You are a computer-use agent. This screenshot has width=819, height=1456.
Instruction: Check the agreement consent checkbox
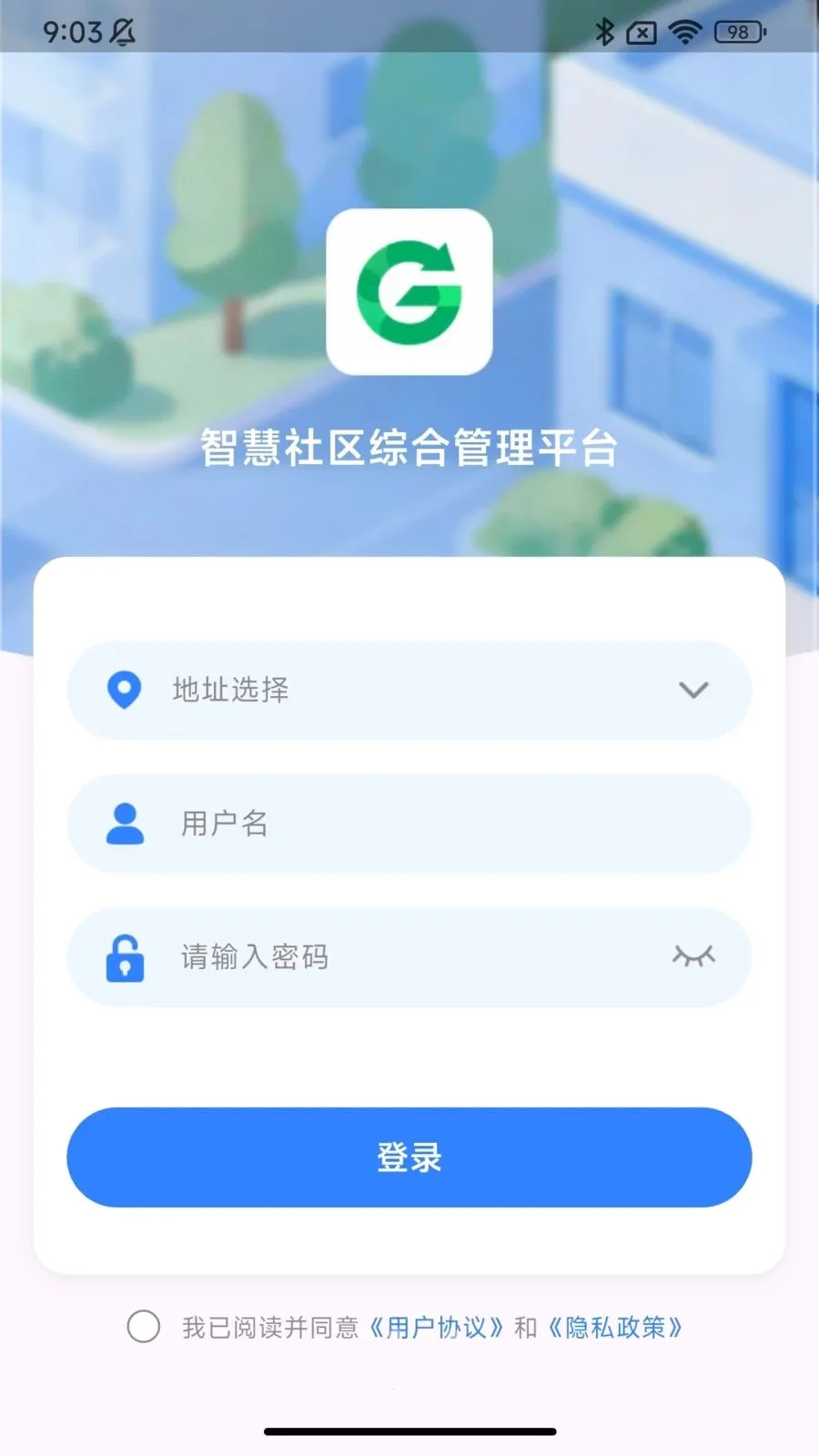(144, 1327)
